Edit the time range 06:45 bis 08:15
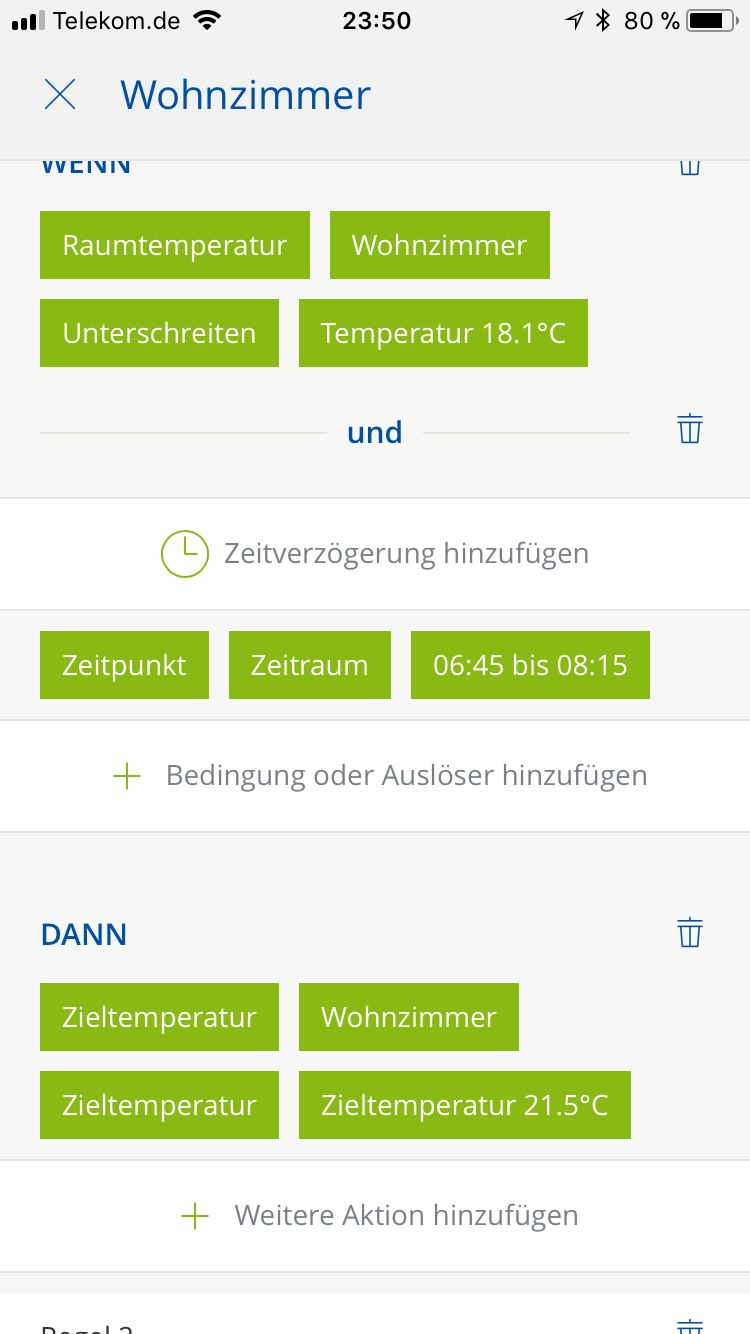This screenshot has height=1334, width=750. tap(530, 665)
